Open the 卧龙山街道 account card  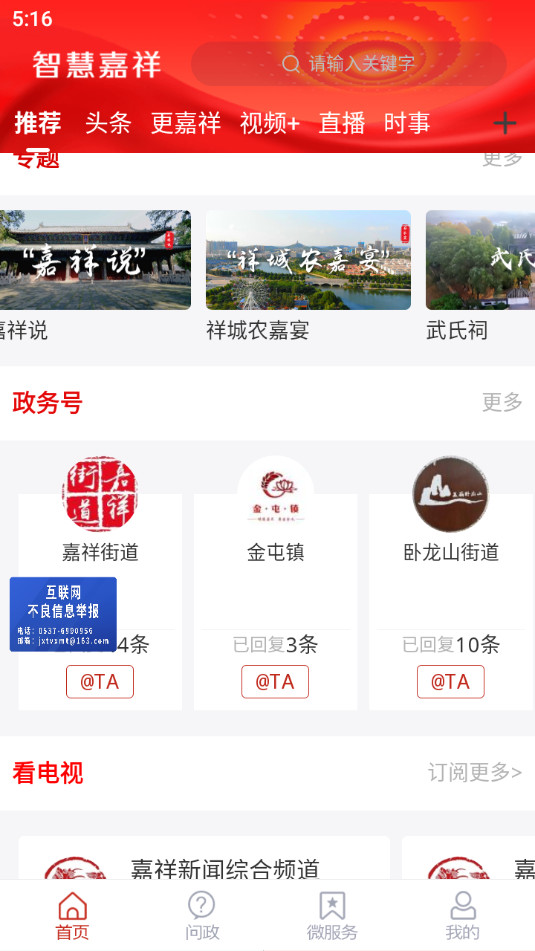coord(450,583)
